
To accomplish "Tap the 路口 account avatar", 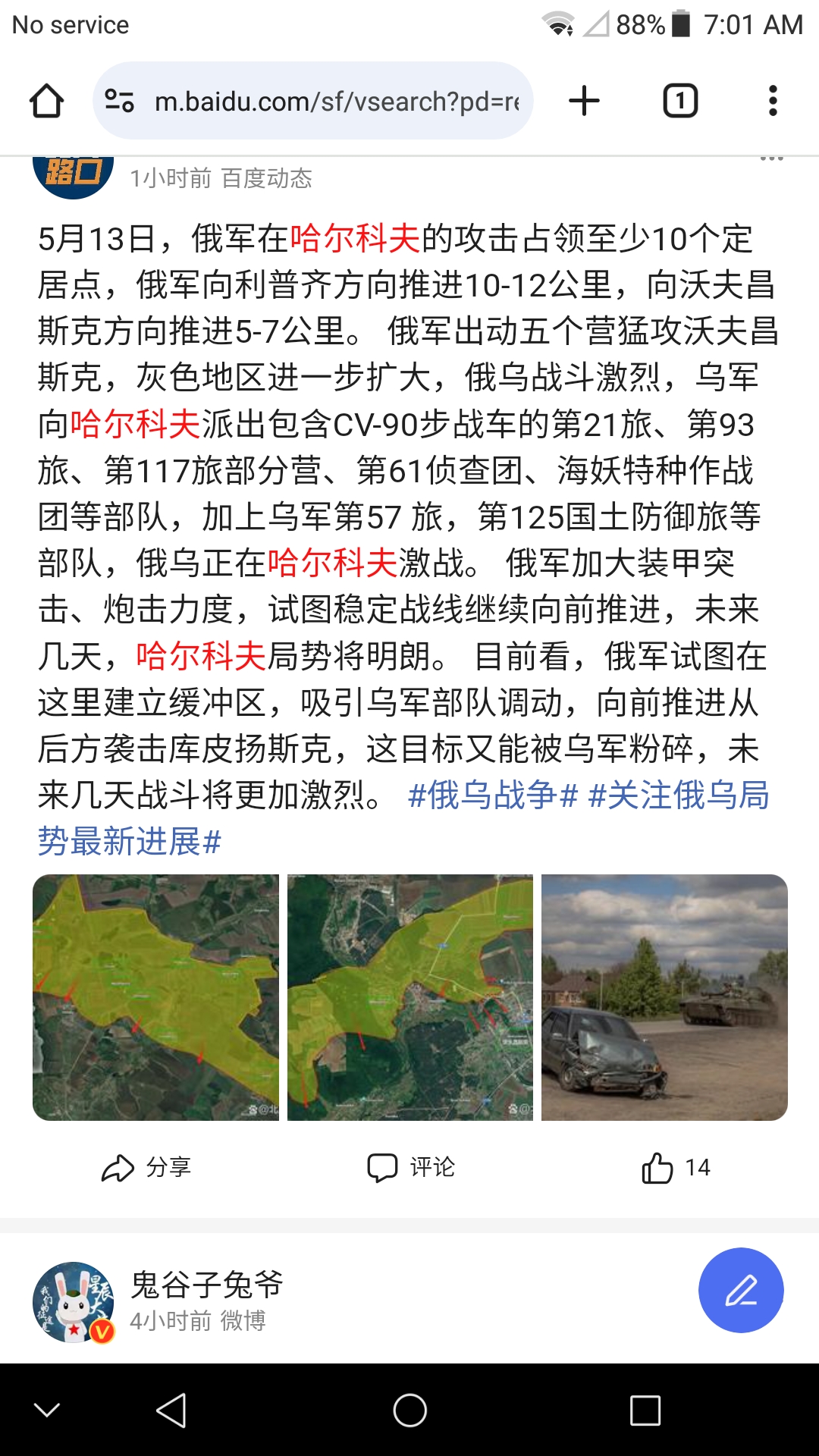I will pos(74,176).
